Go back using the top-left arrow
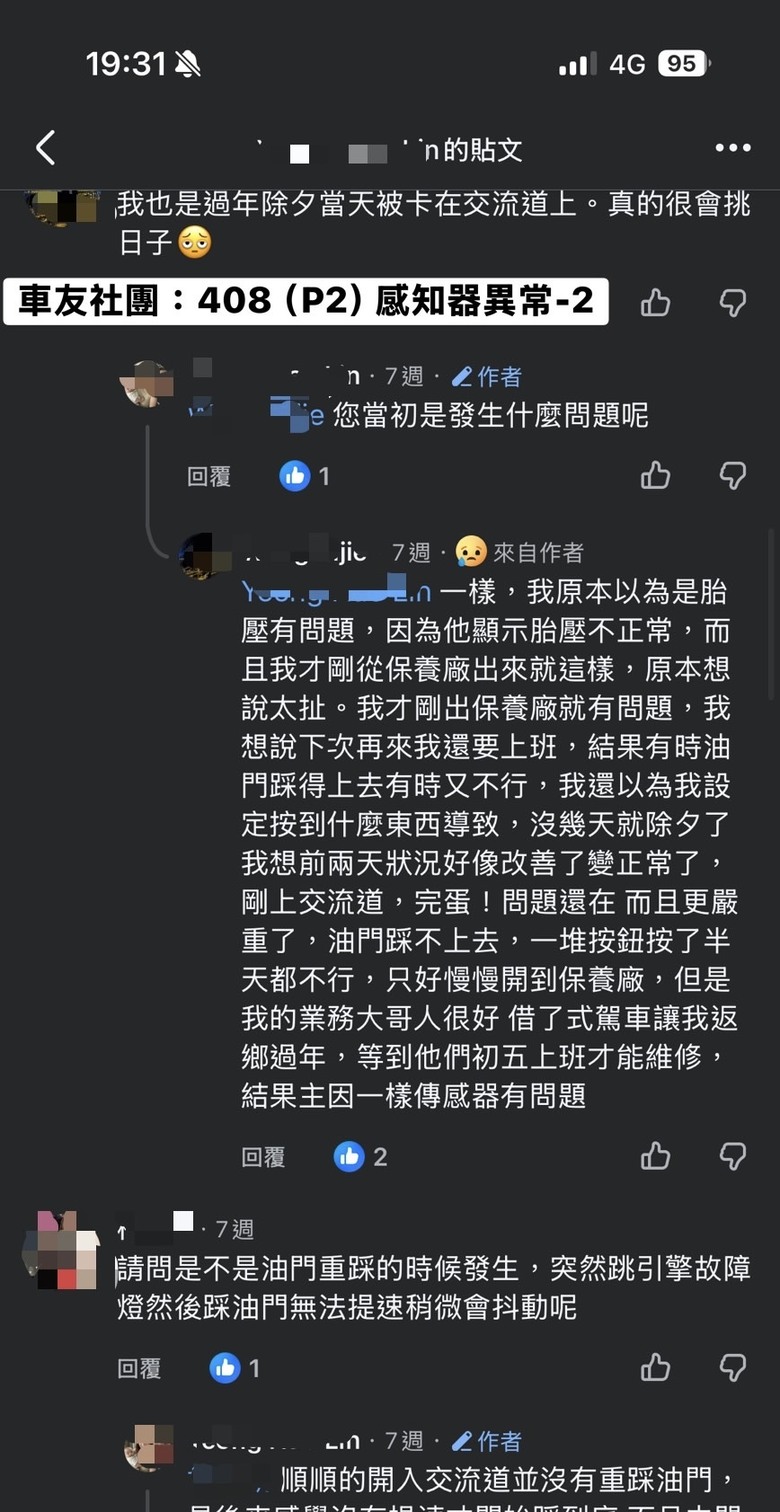 click(45, 148)
